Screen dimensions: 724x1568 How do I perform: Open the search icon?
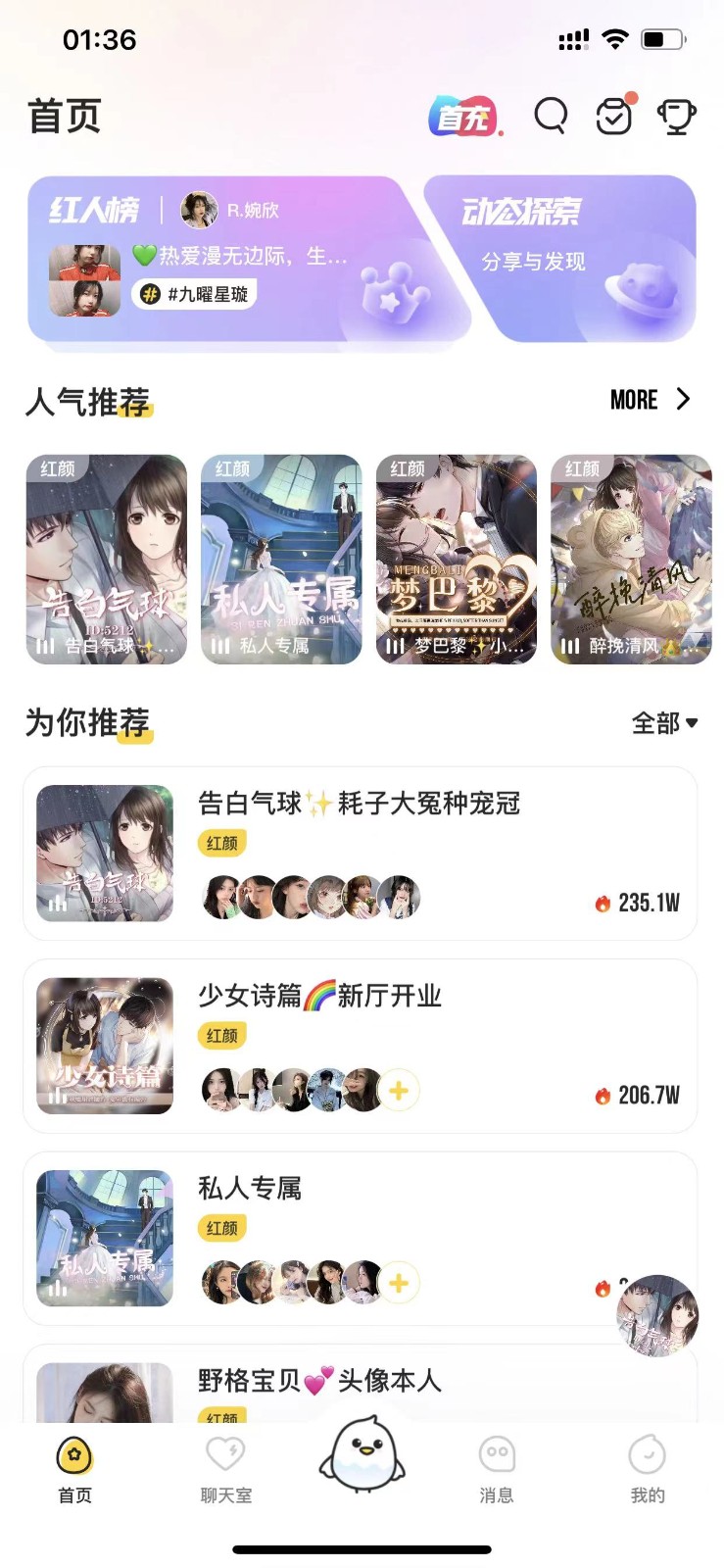[551, 117]
